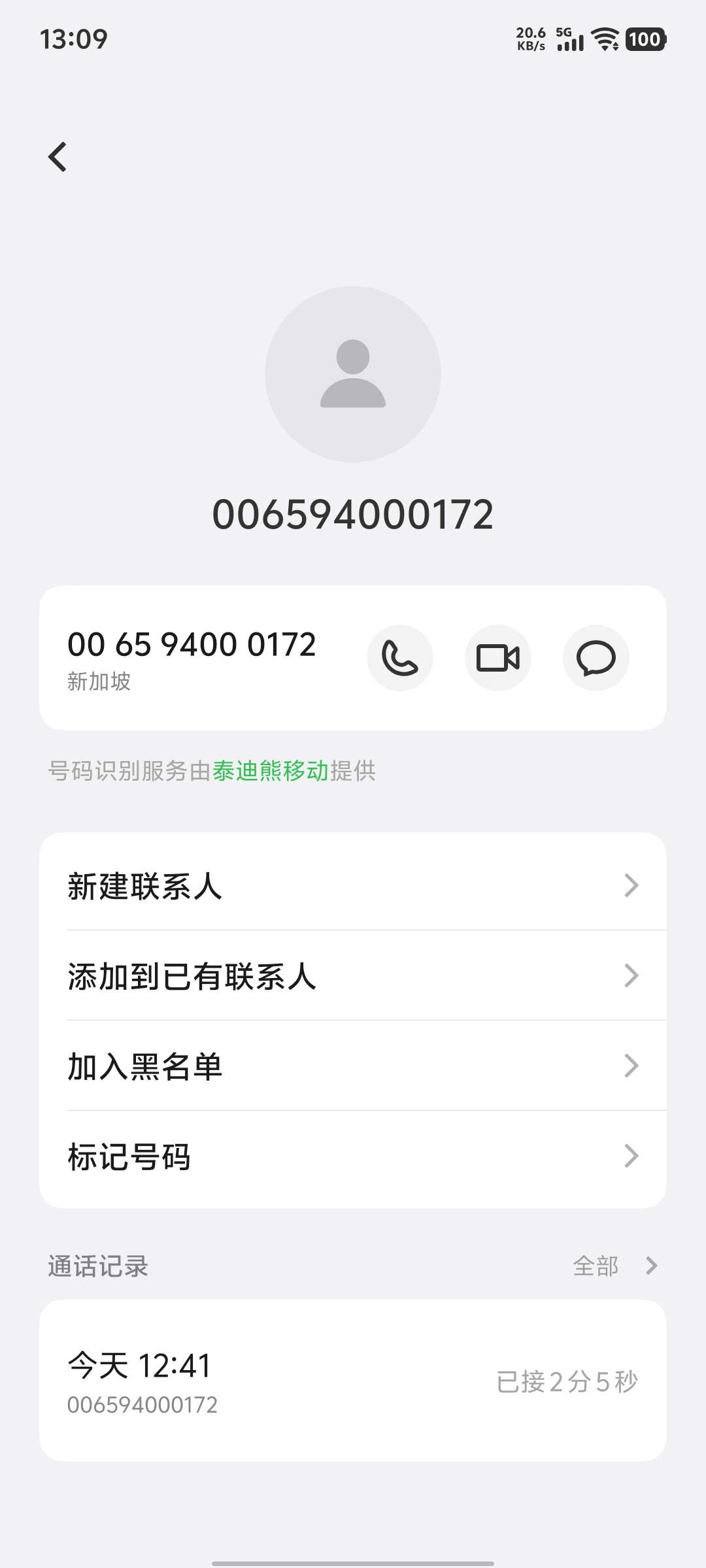Choose 添加到已有联系人
The image size is (706, 1568).
point(353,976)
